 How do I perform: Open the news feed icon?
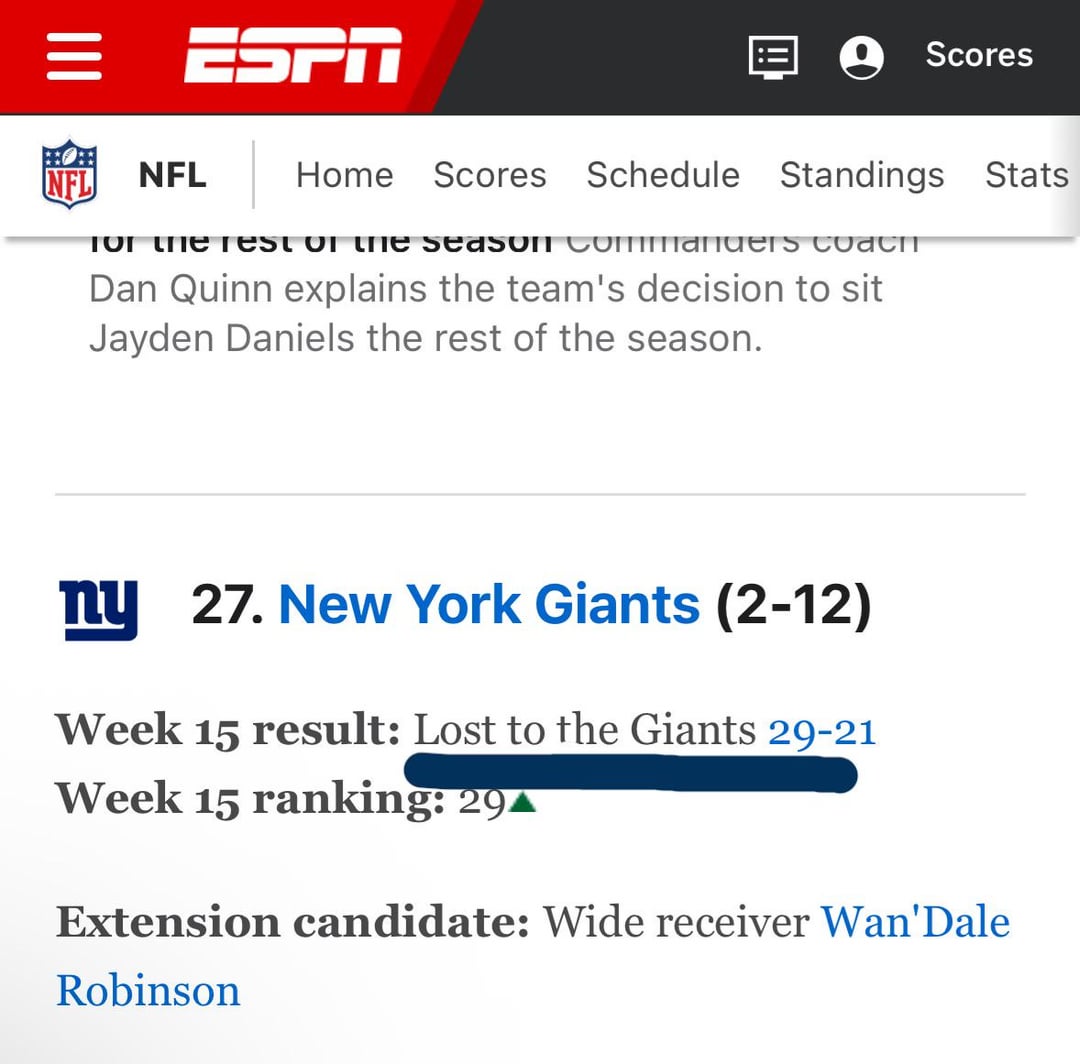tap(773, 56)
